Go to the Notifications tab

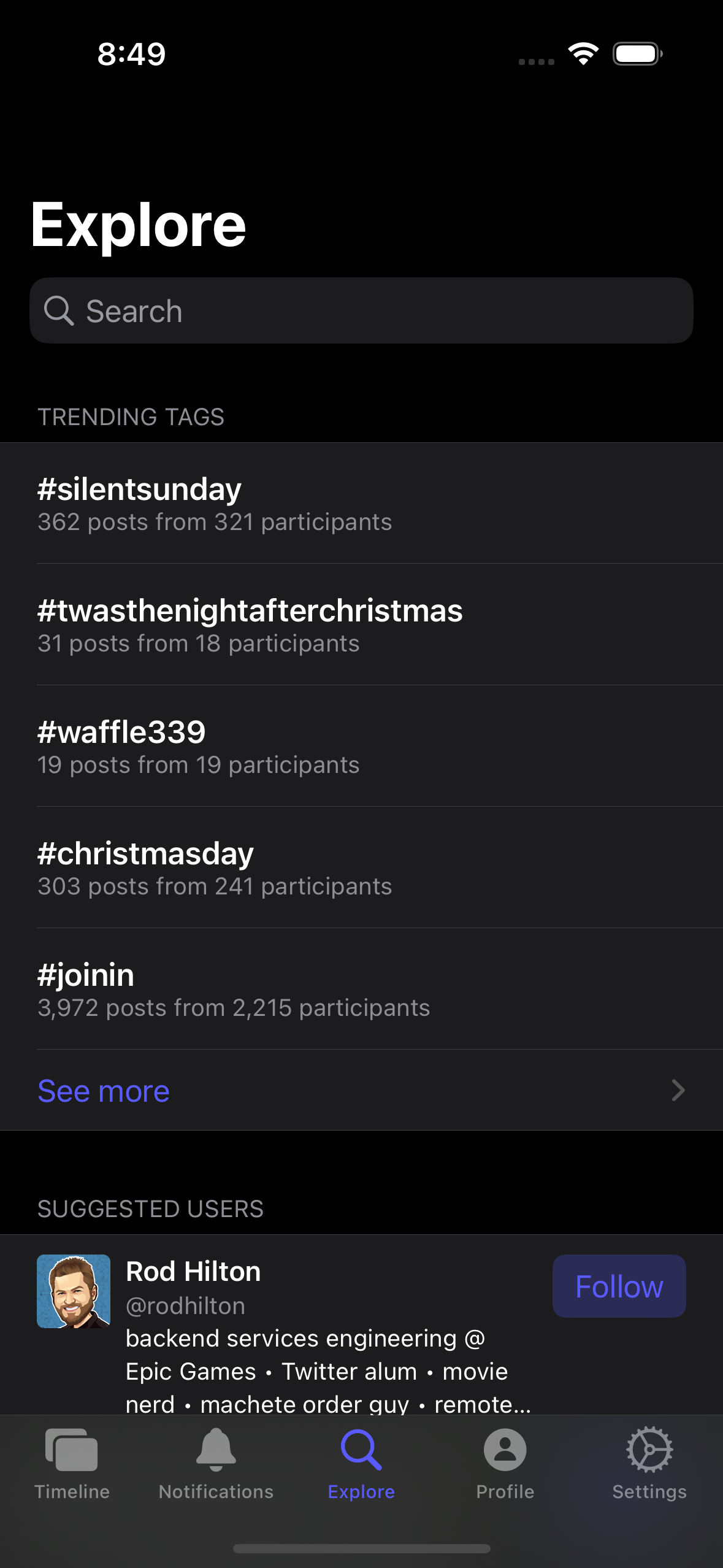[216, 1464]
